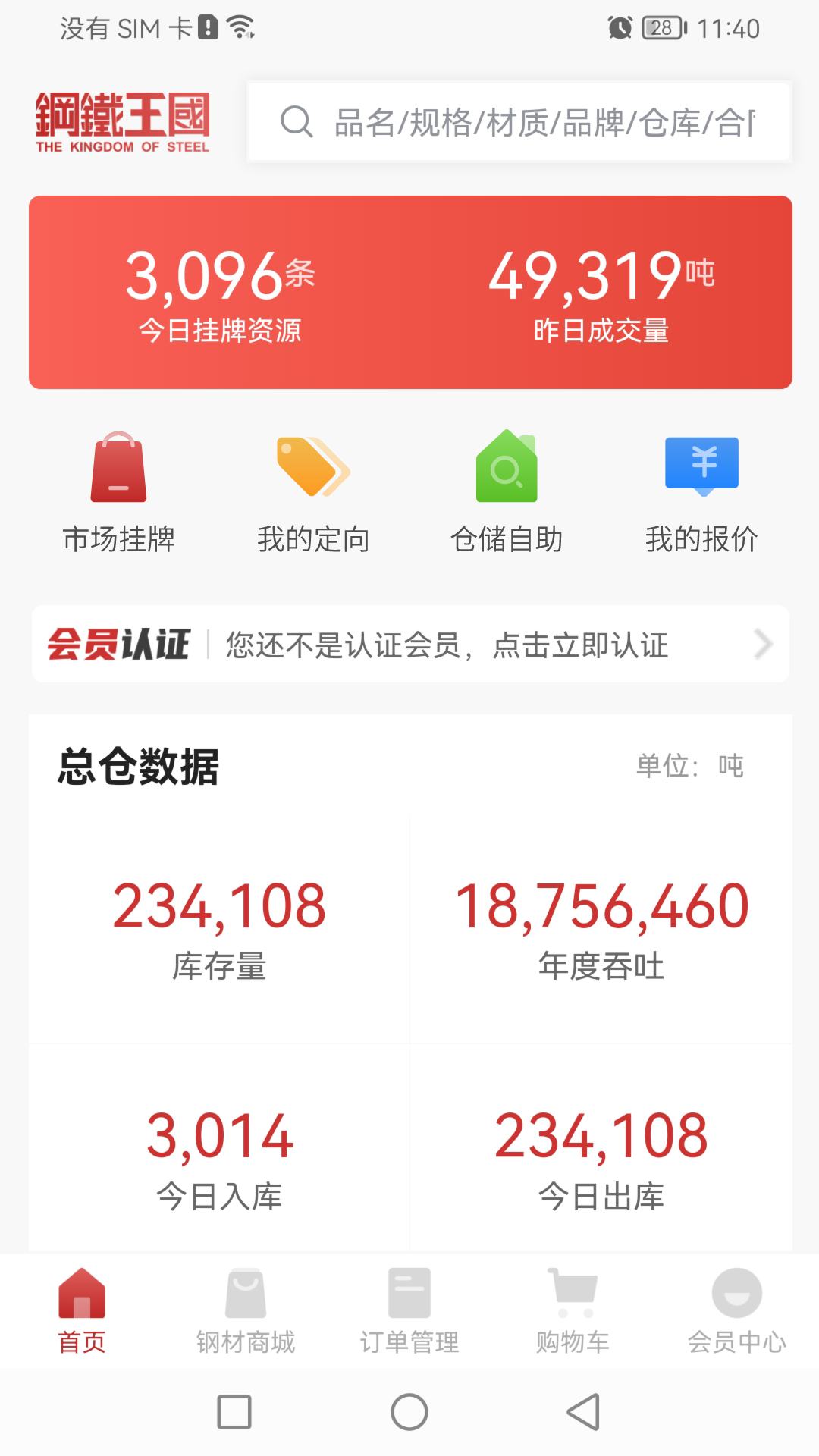Tap the 今日挂牌资源 statistic
The image size is (819, 1456).
(x=220, y=296)
